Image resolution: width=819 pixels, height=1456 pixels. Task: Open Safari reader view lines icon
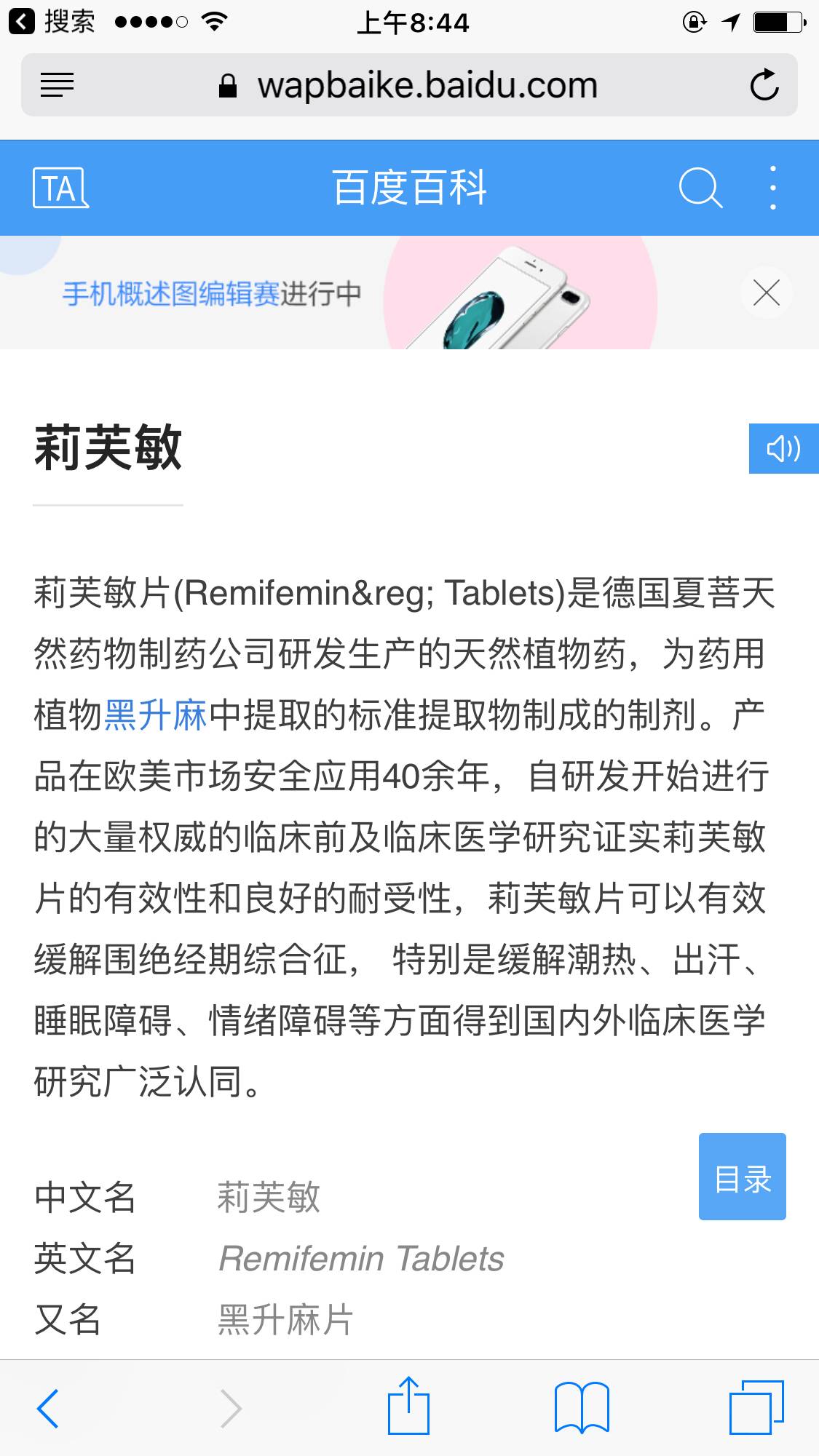(x=58, y=86)
